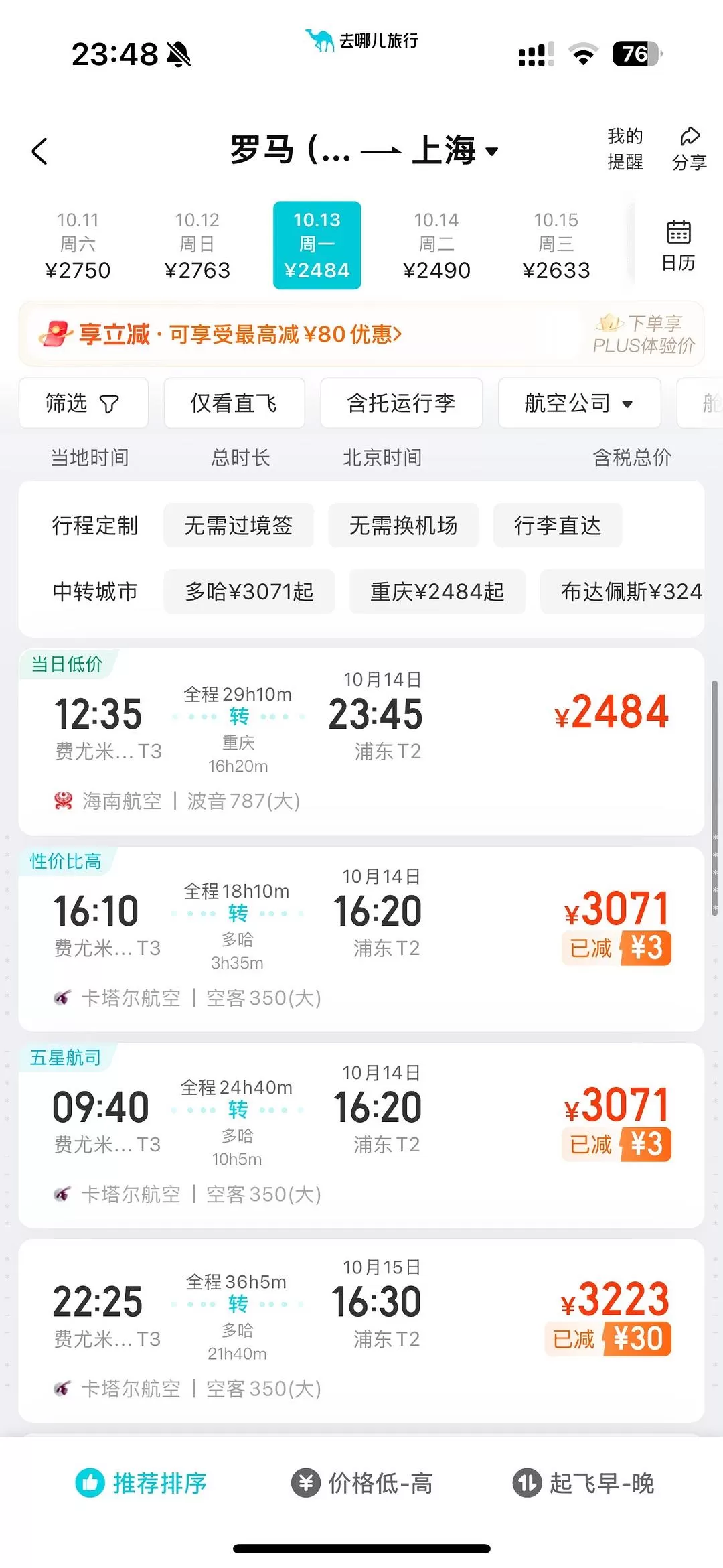723x1568 pixels.
Task: Enable the 仅看直飞 direct-flight filter
Action: tap(234, 403)
